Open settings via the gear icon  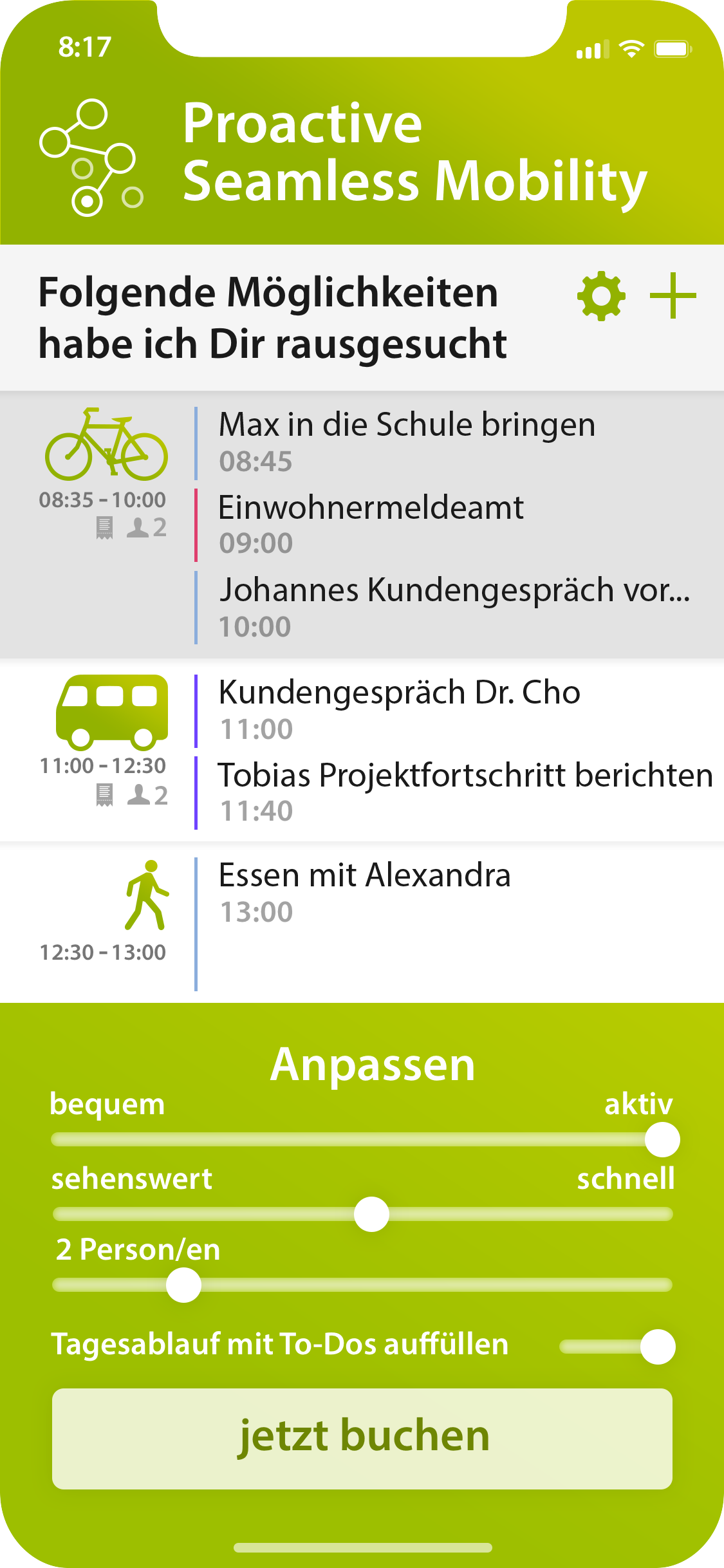[x=601, y=296]
